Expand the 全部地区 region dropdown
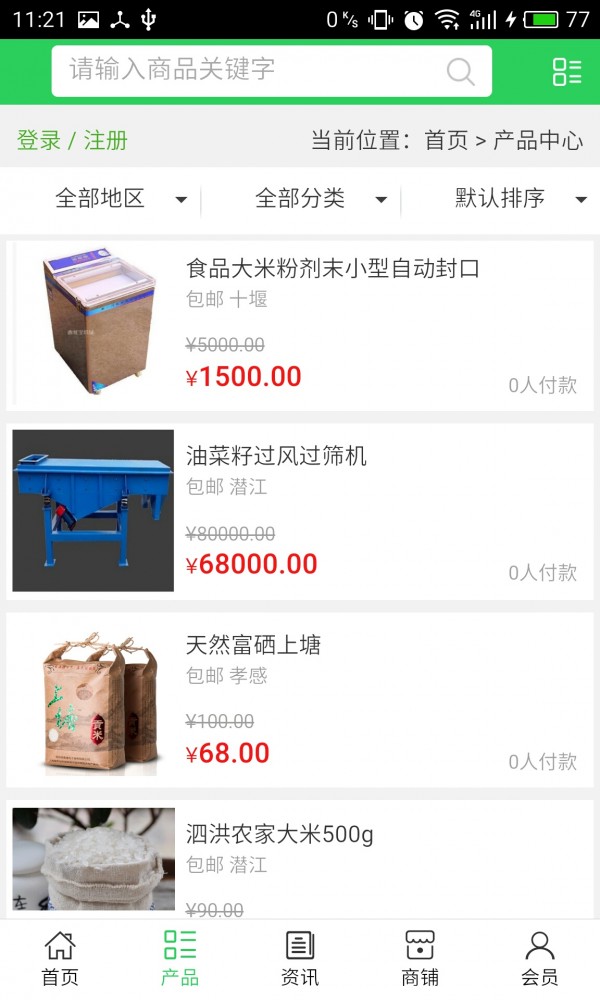Image resolution: width=600 pixels, height=1000 pixels. (x=120, y=198)
